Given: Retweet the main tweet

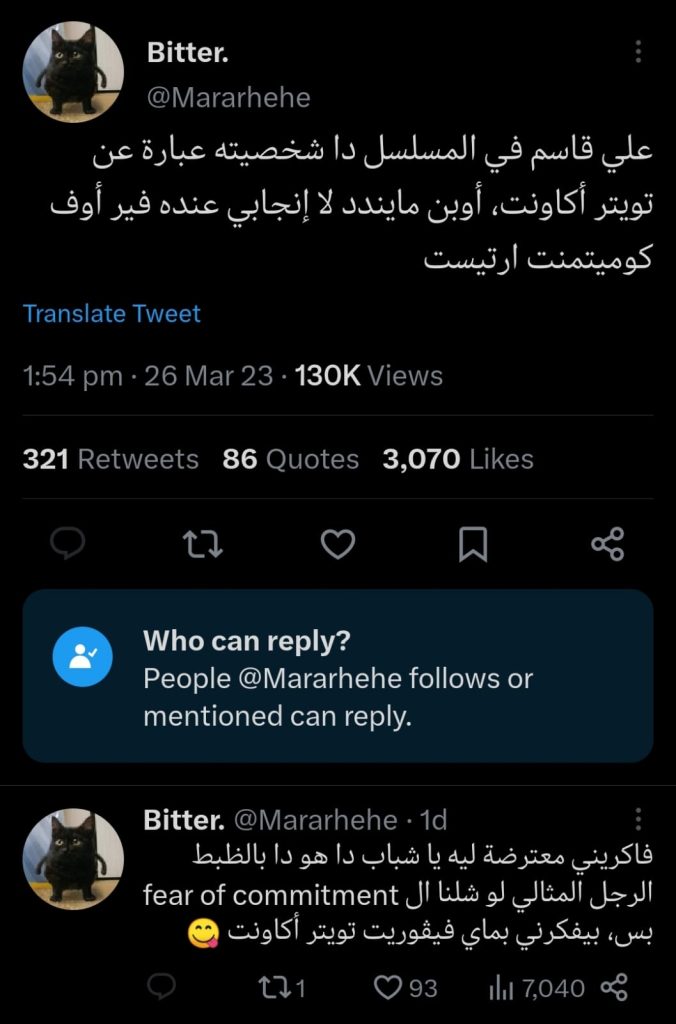Looking at the screenshot, I should coord(202,543).
